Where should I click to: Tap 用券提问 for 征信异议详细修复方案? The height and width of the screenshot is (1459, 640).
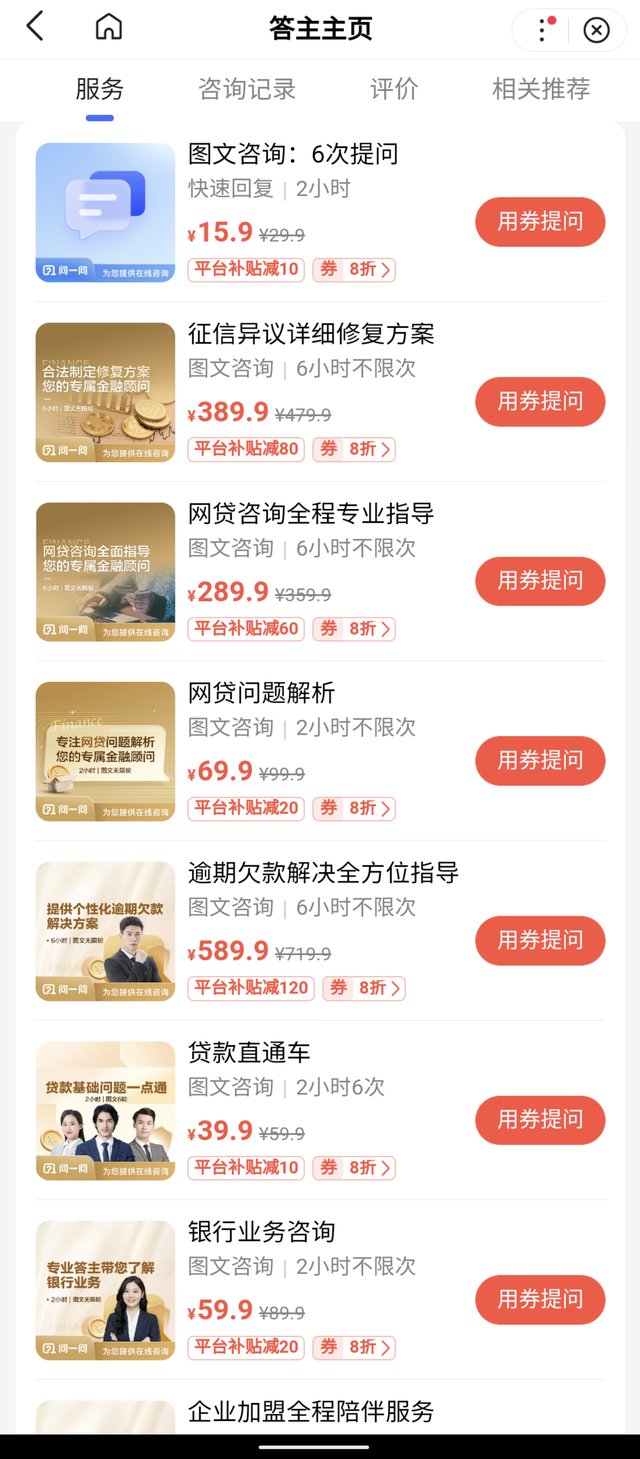click(x=540, y=402)
